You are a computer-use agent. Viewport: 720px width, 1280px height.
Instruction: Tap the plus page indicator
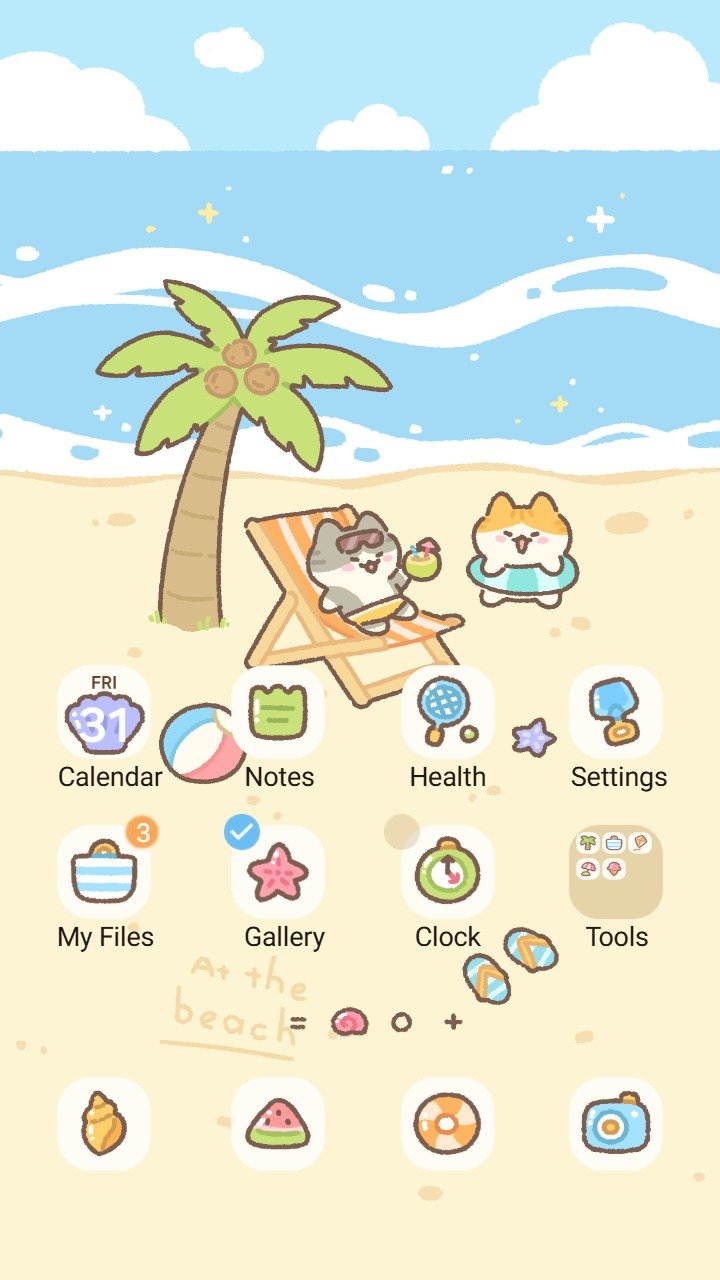click(454, 1022)
